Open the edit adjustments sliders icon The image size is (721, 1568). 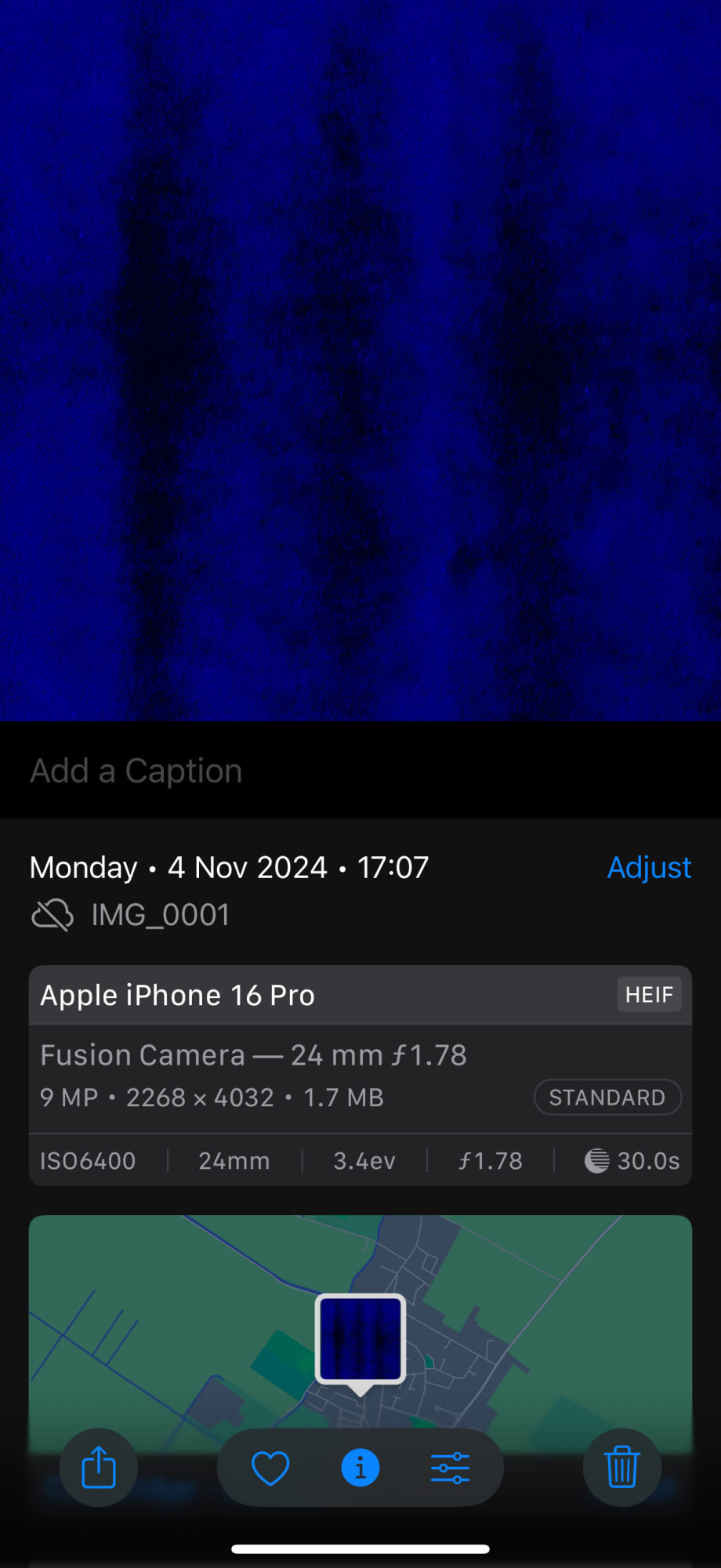[x=450, y=1468]
